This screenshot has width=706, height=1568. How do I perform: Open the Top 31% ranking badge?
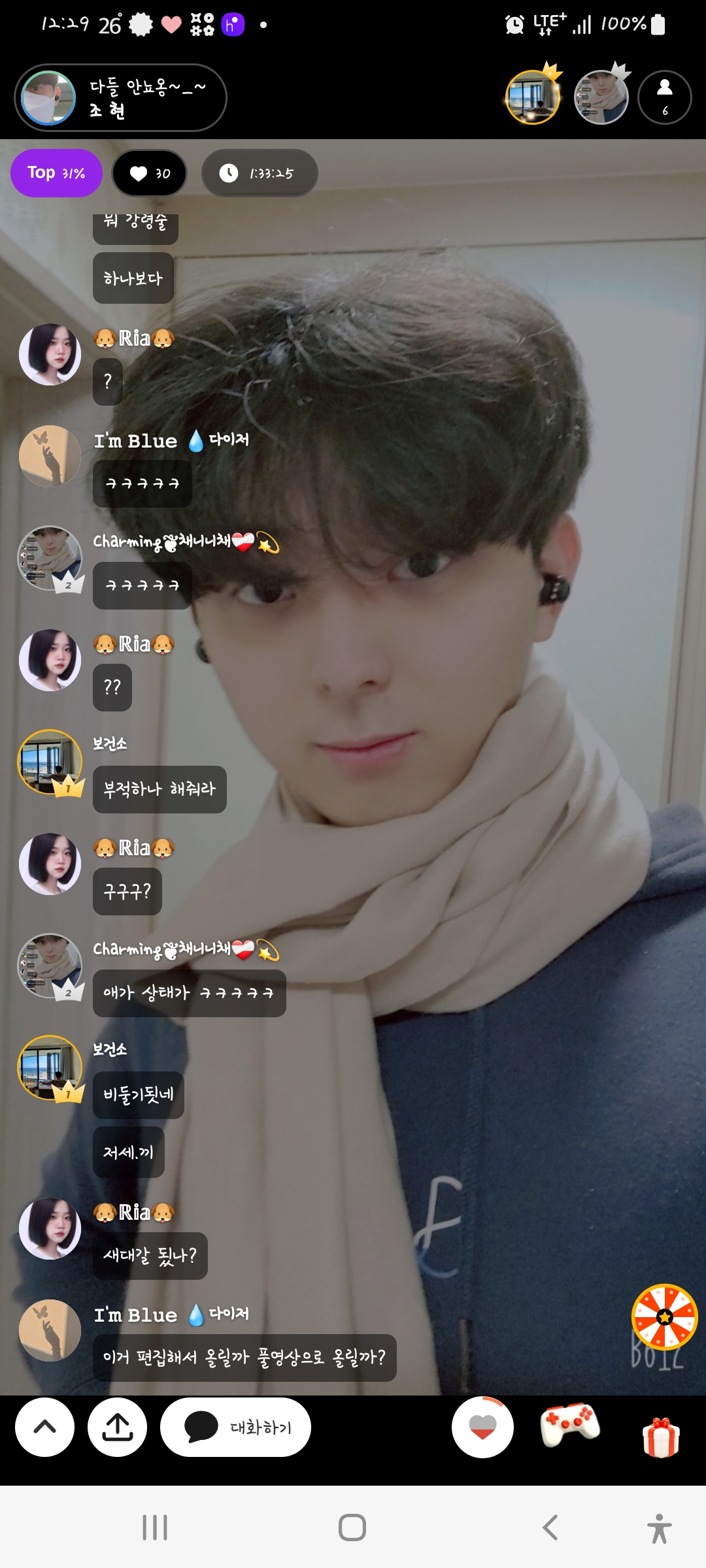click(56, 173)
